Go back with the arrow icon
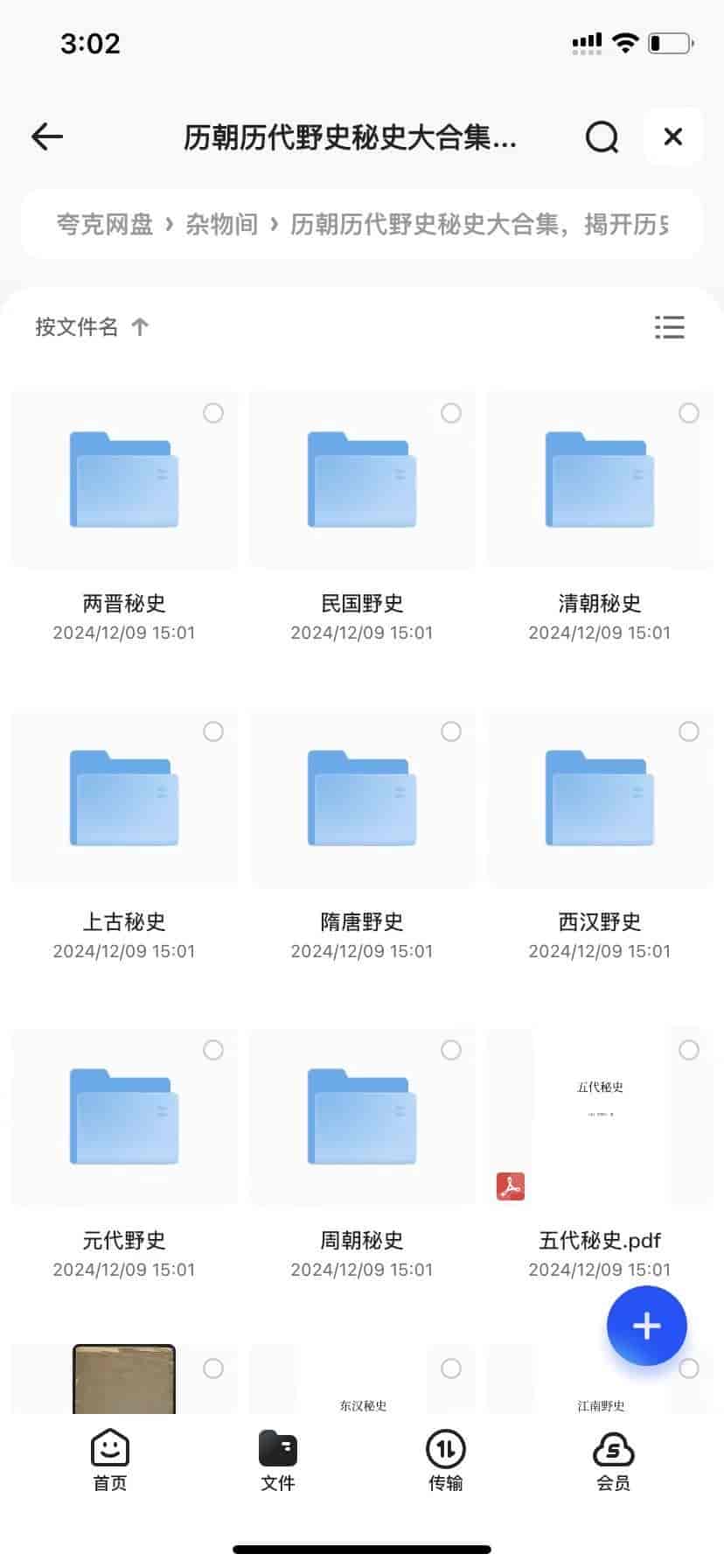The width and height of the screenshot is (724, 1568). tap(47, 136)
